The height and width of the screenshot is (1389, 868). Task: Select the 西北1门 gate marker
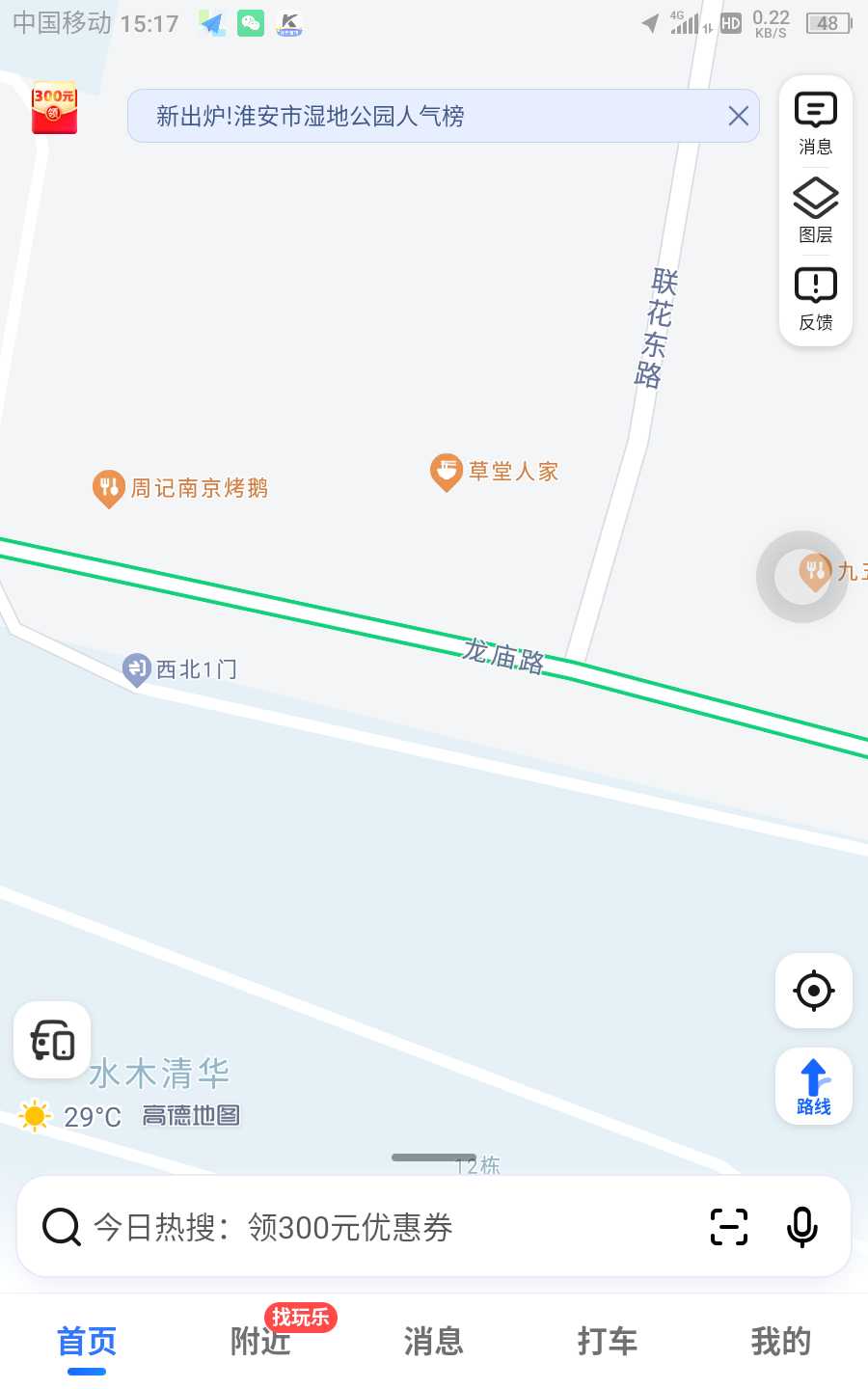(179, 669)
